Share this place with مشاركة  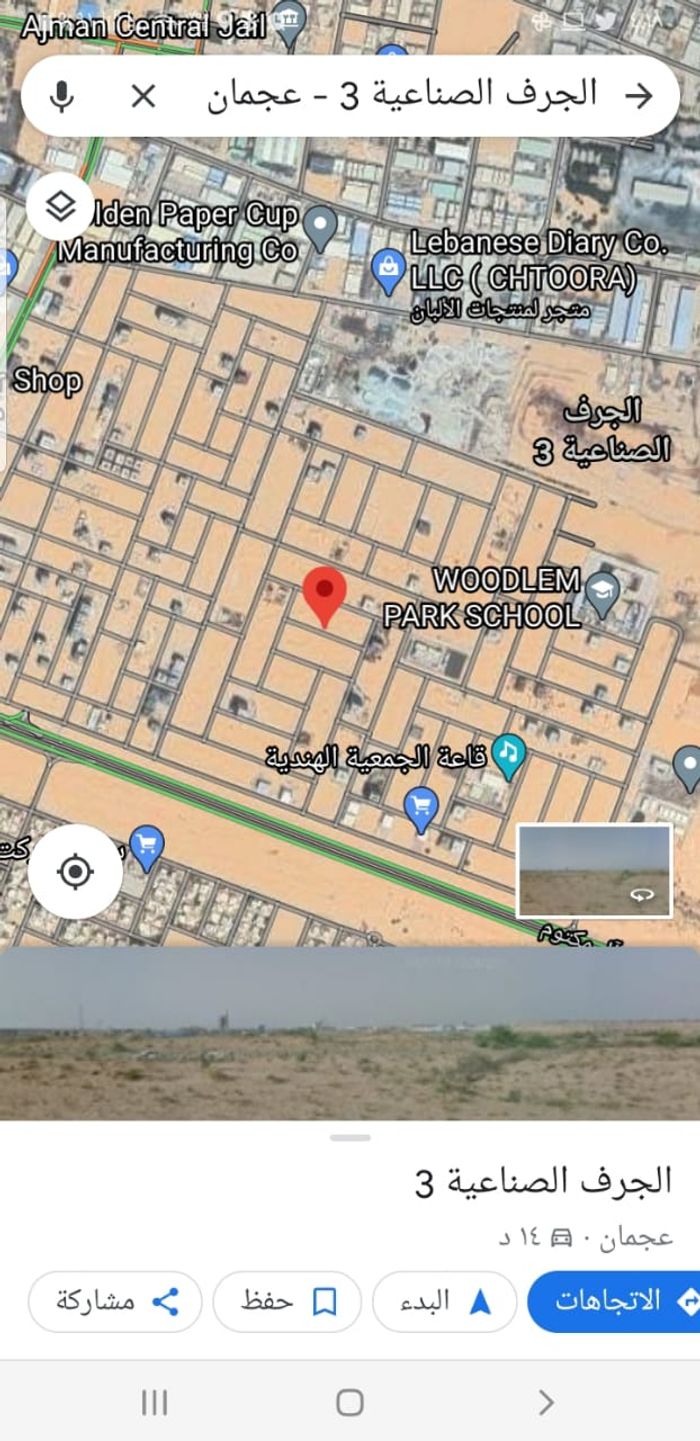[x=115, y=1301]
